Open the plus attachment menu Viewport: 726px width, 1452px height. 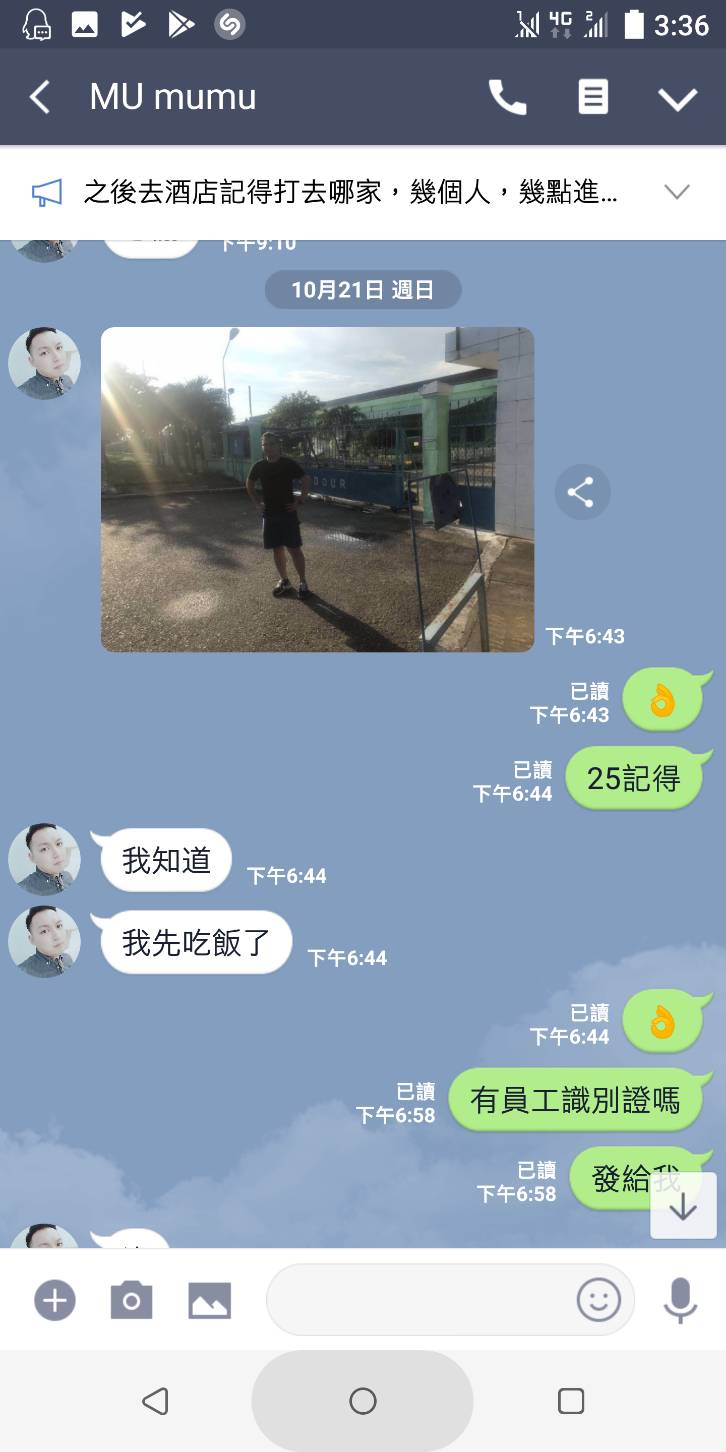55,1300
